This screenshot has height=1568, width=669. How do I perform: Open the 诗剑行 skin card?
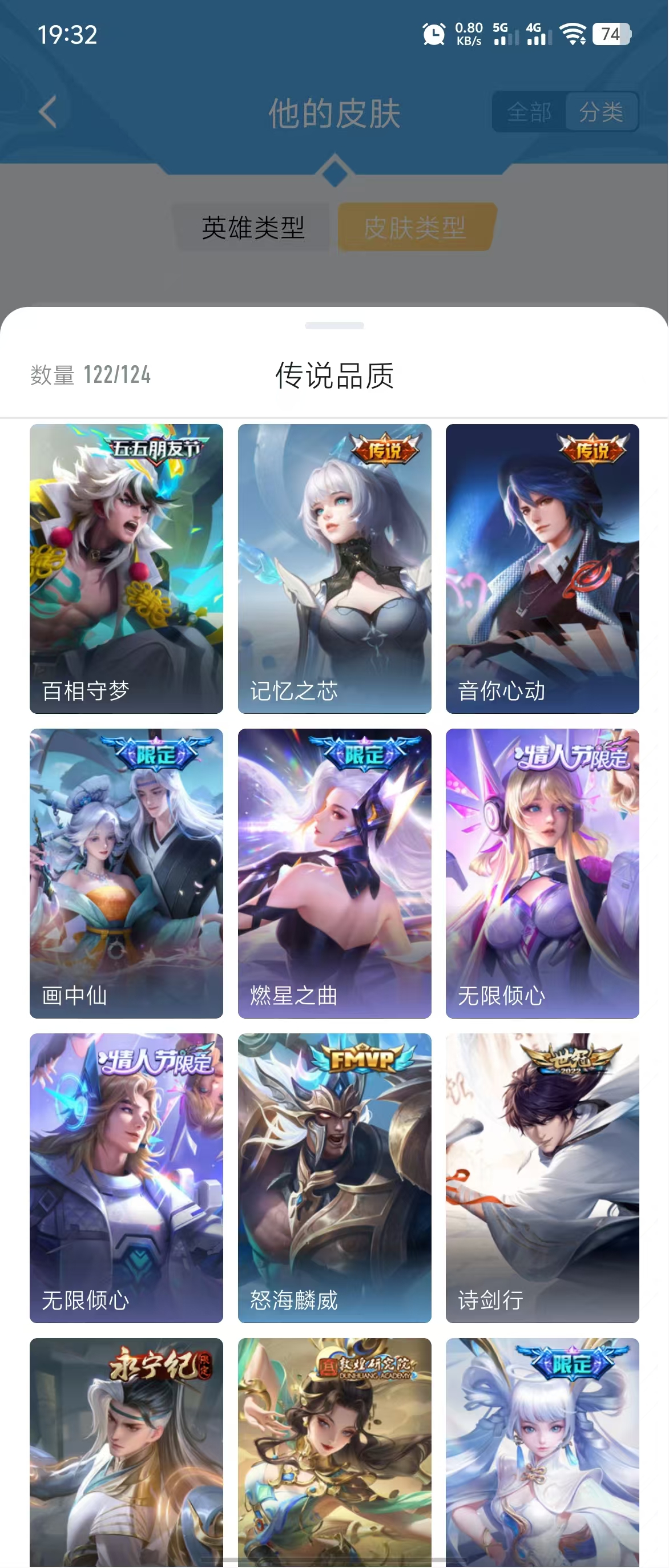pyautogui.click(x=542, y=1177)
